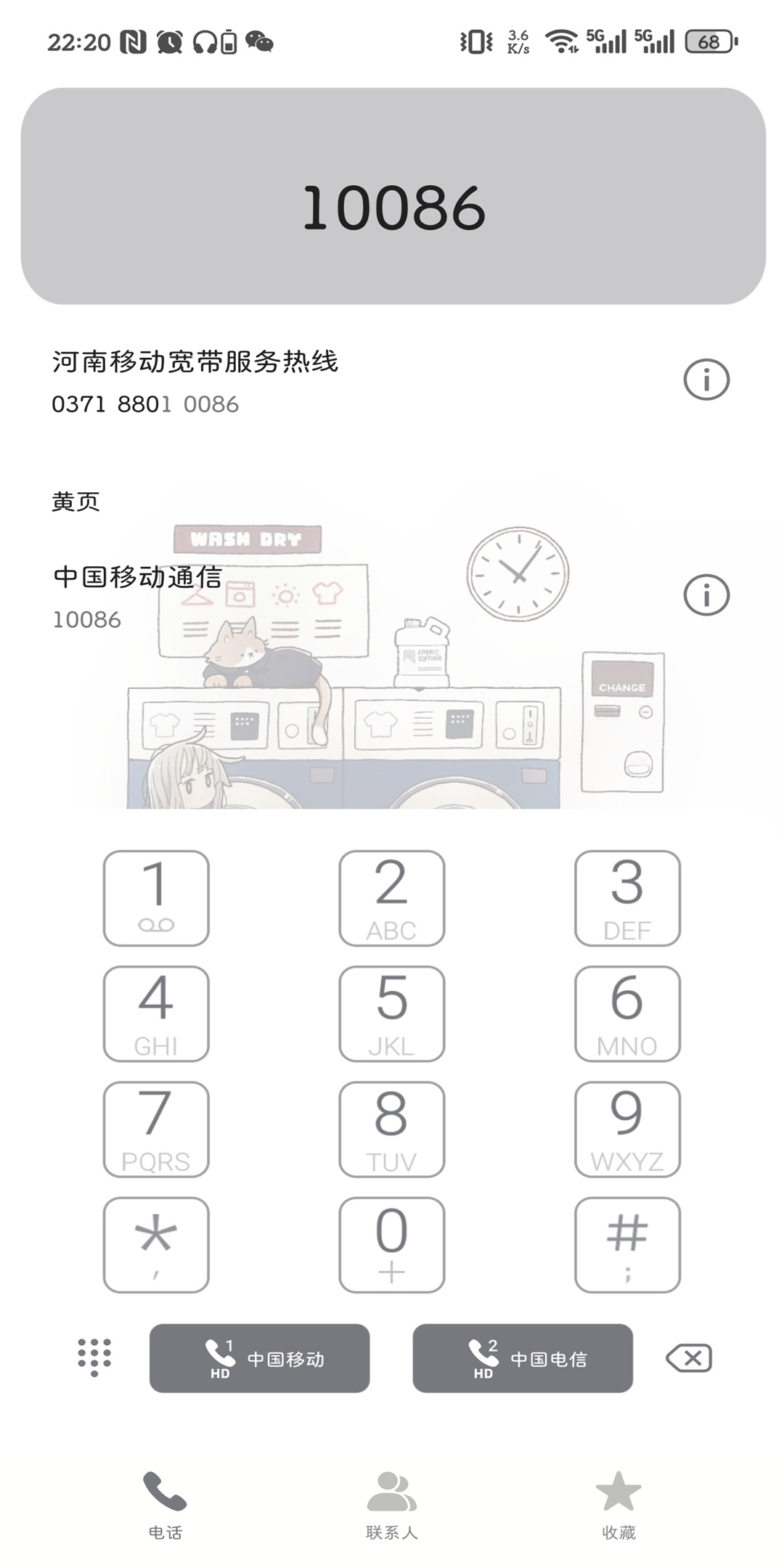Collapse the dial pad
This screenshot has height=1568, width=784.
coord(94,1357)
